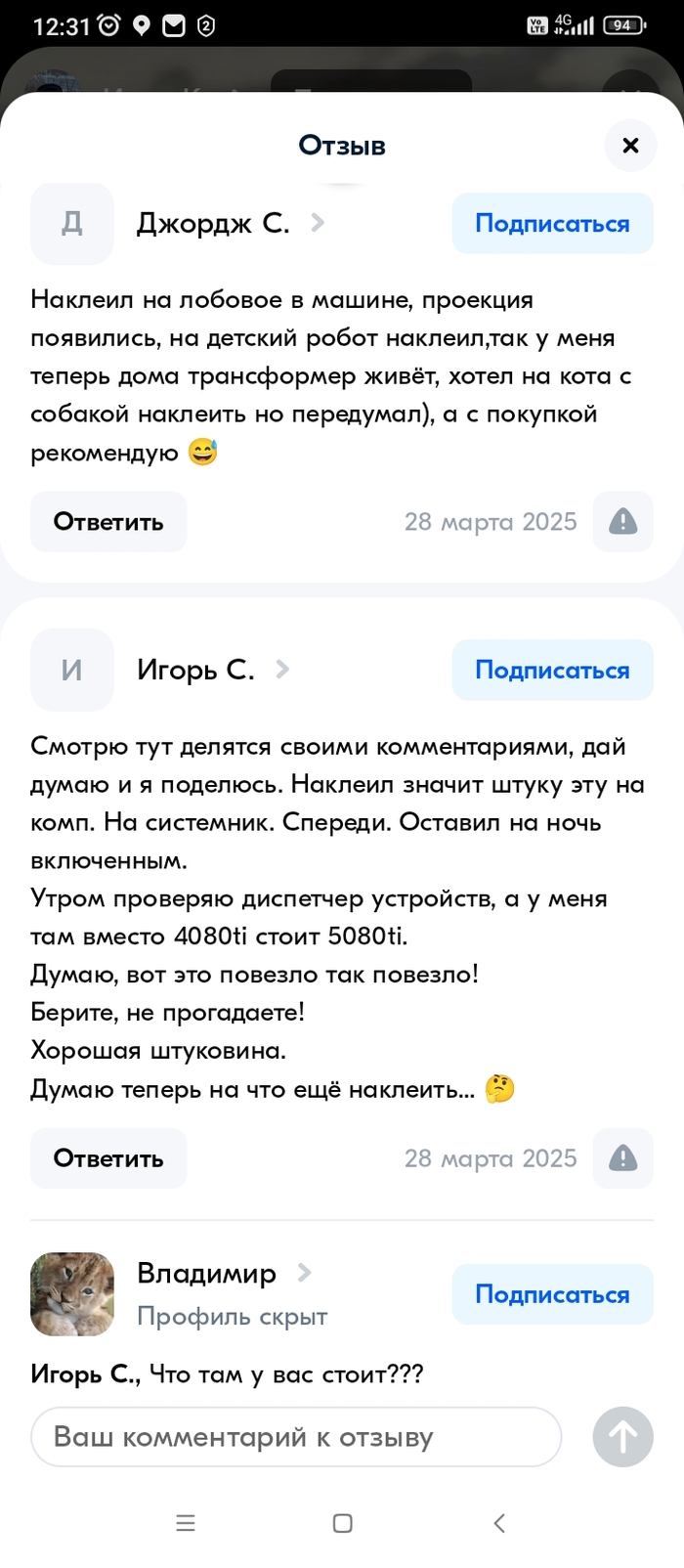Subscribe to Джордж С.

(x=552, y=224)
